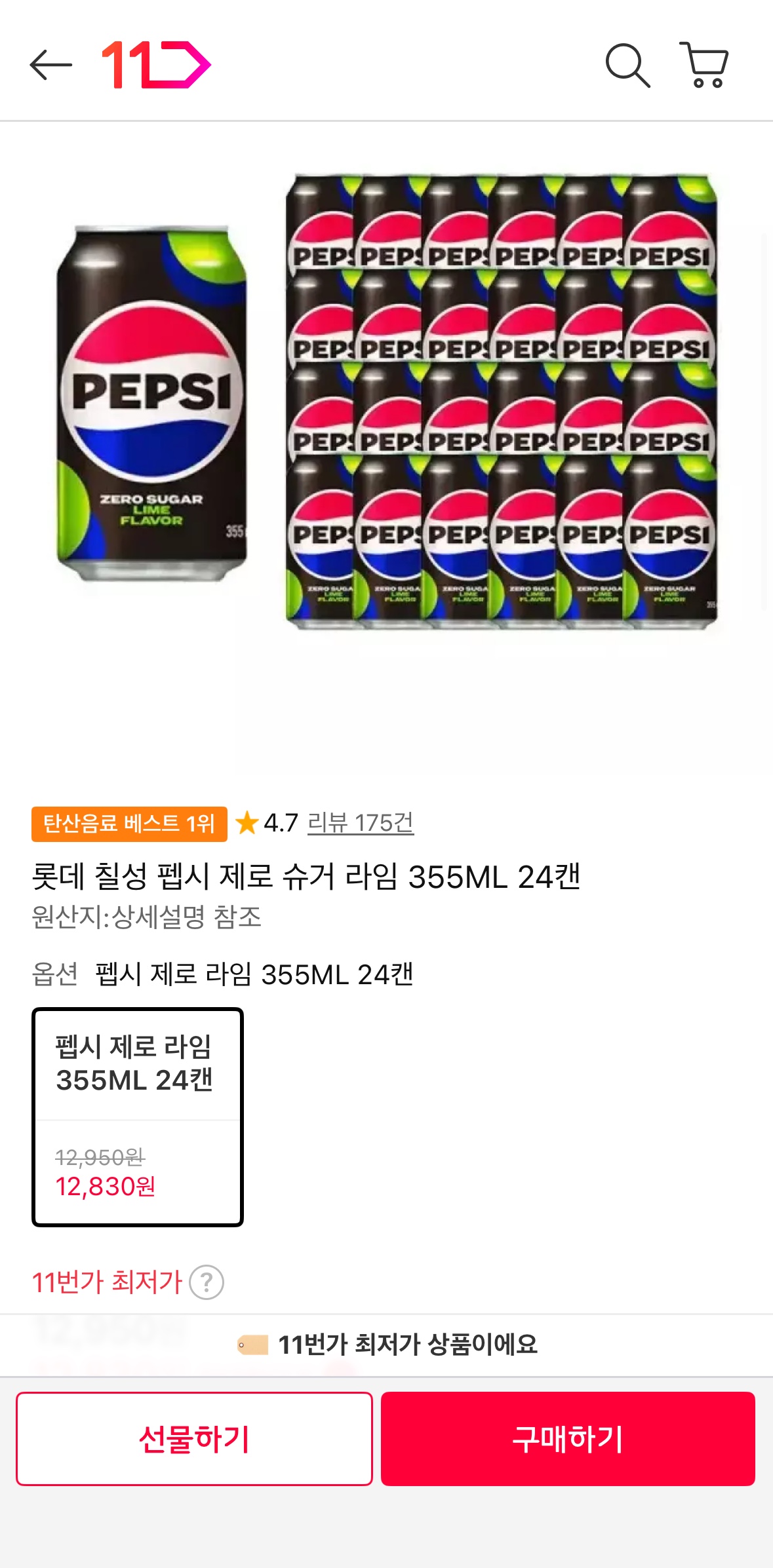Open 11번가 최저가 help question mark
Viewport: 773px width, 1568px height.
[x=207, y=1282]
